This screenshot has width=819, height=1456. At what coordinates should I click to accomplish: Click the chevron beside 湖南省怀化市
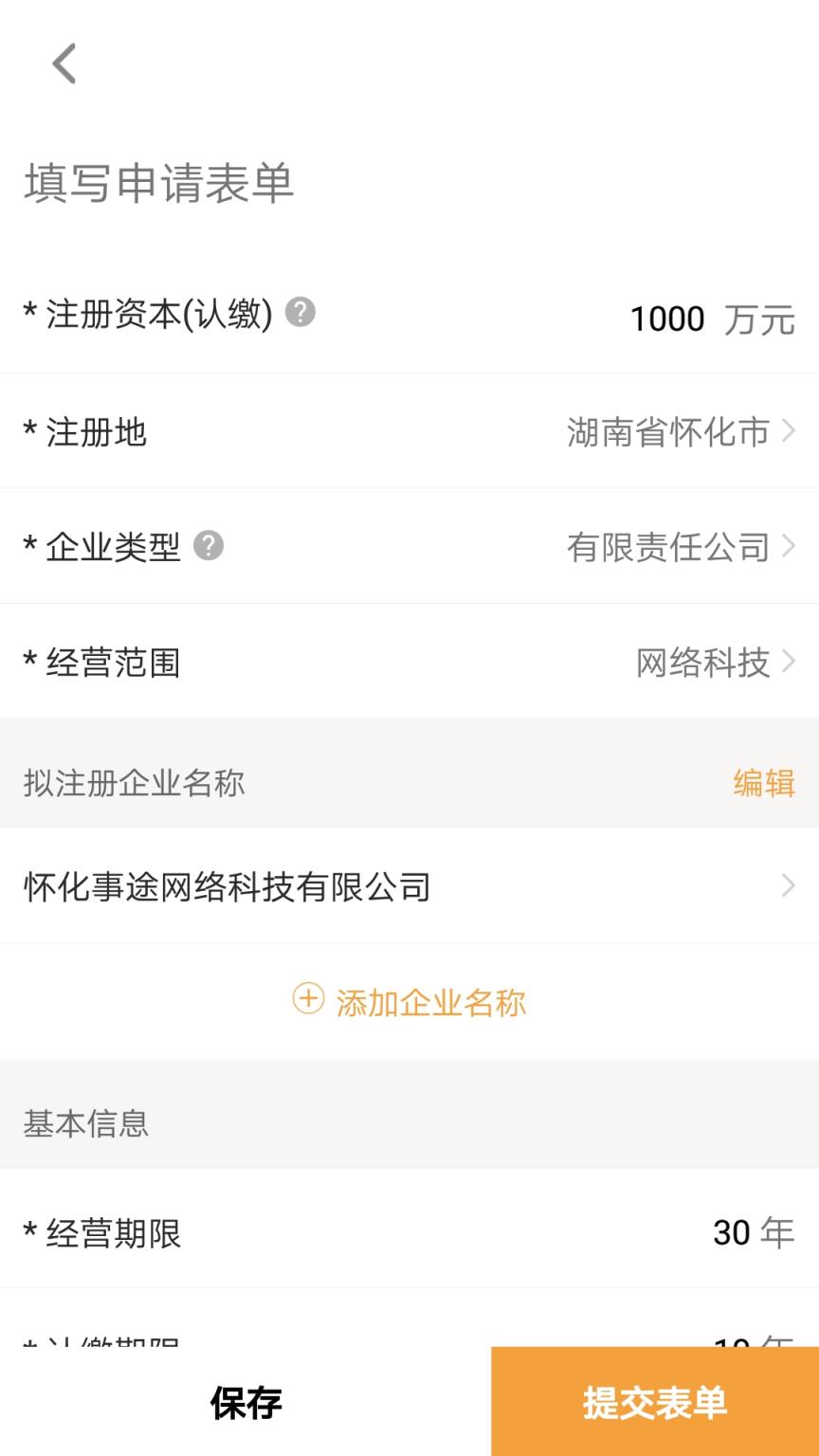tap(790, 432)
